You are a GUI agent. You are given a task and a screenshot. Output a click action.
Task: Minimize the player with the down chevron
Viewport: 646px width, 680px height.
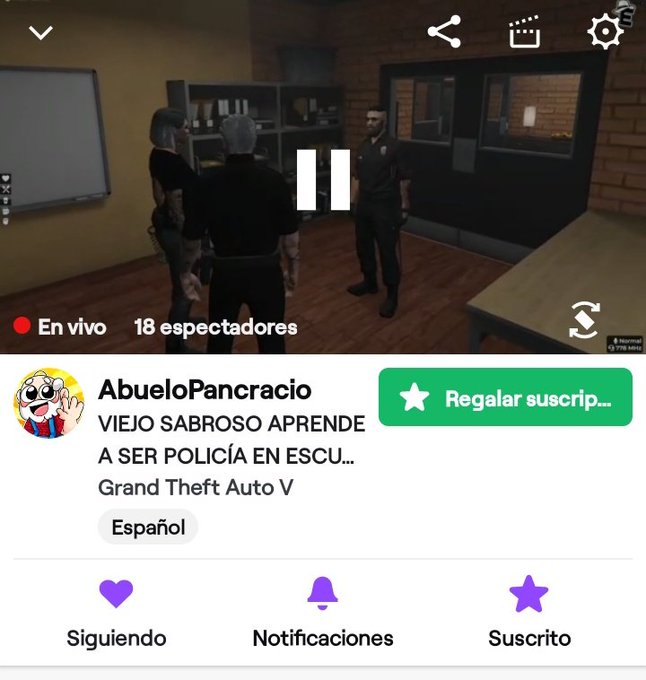(41, 33)
